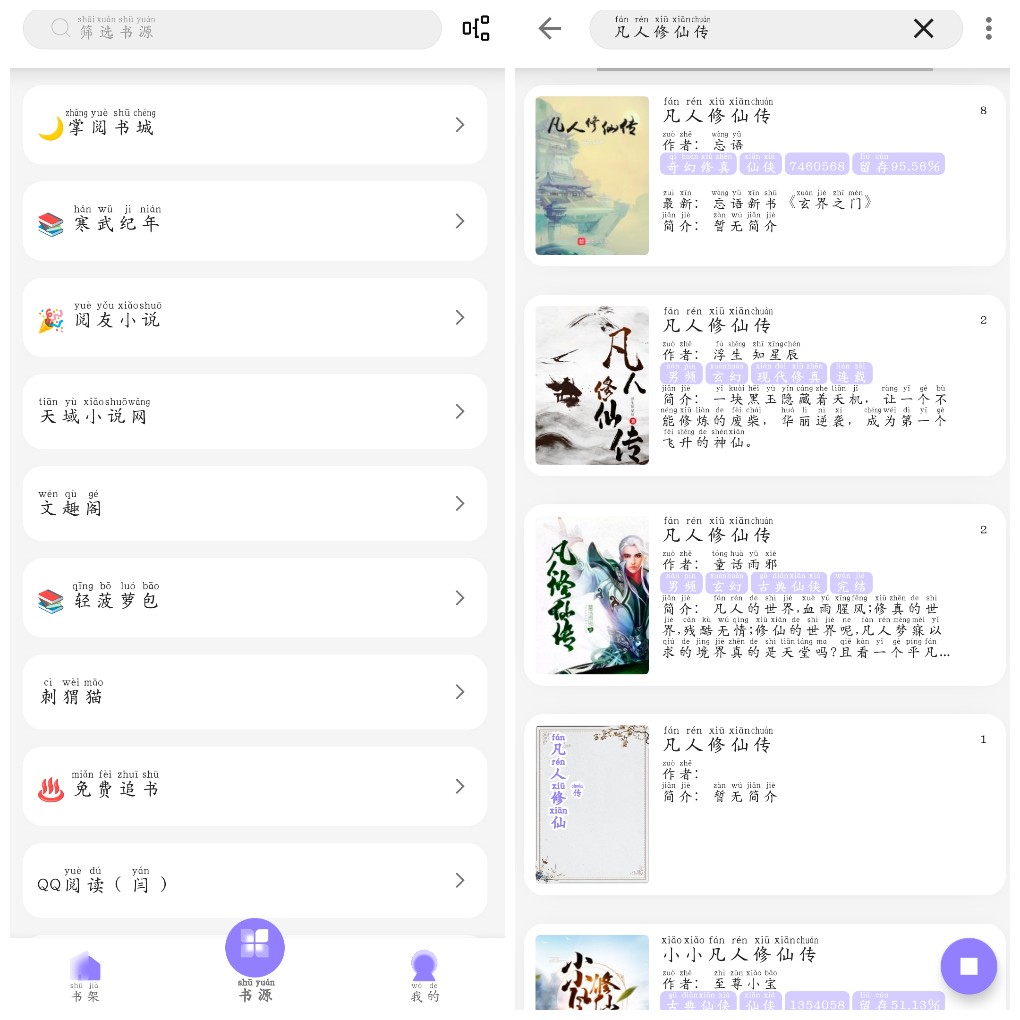
Task: Open the 寒武纪年 book source
Action: tap(254, 221)
